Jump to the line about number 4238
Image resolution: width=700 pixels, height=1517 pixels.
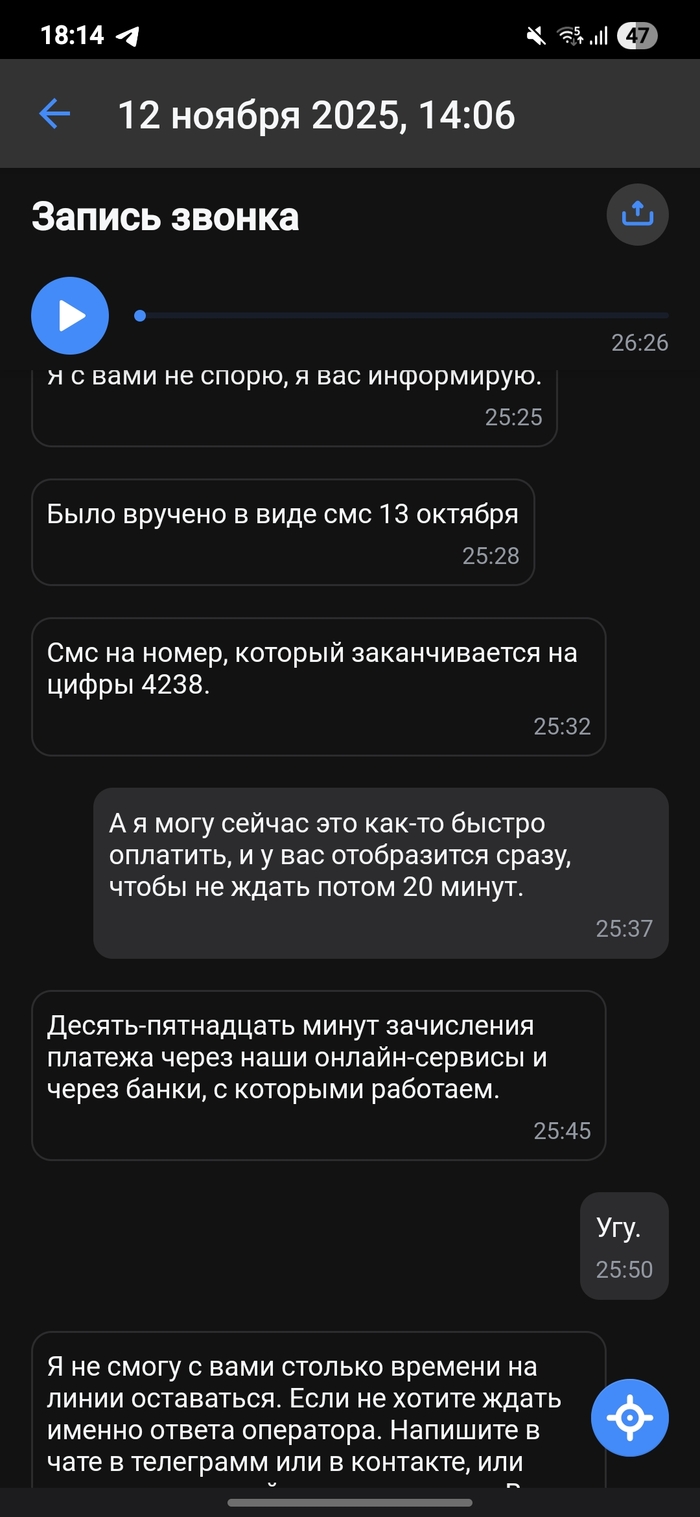coord(318,686)
